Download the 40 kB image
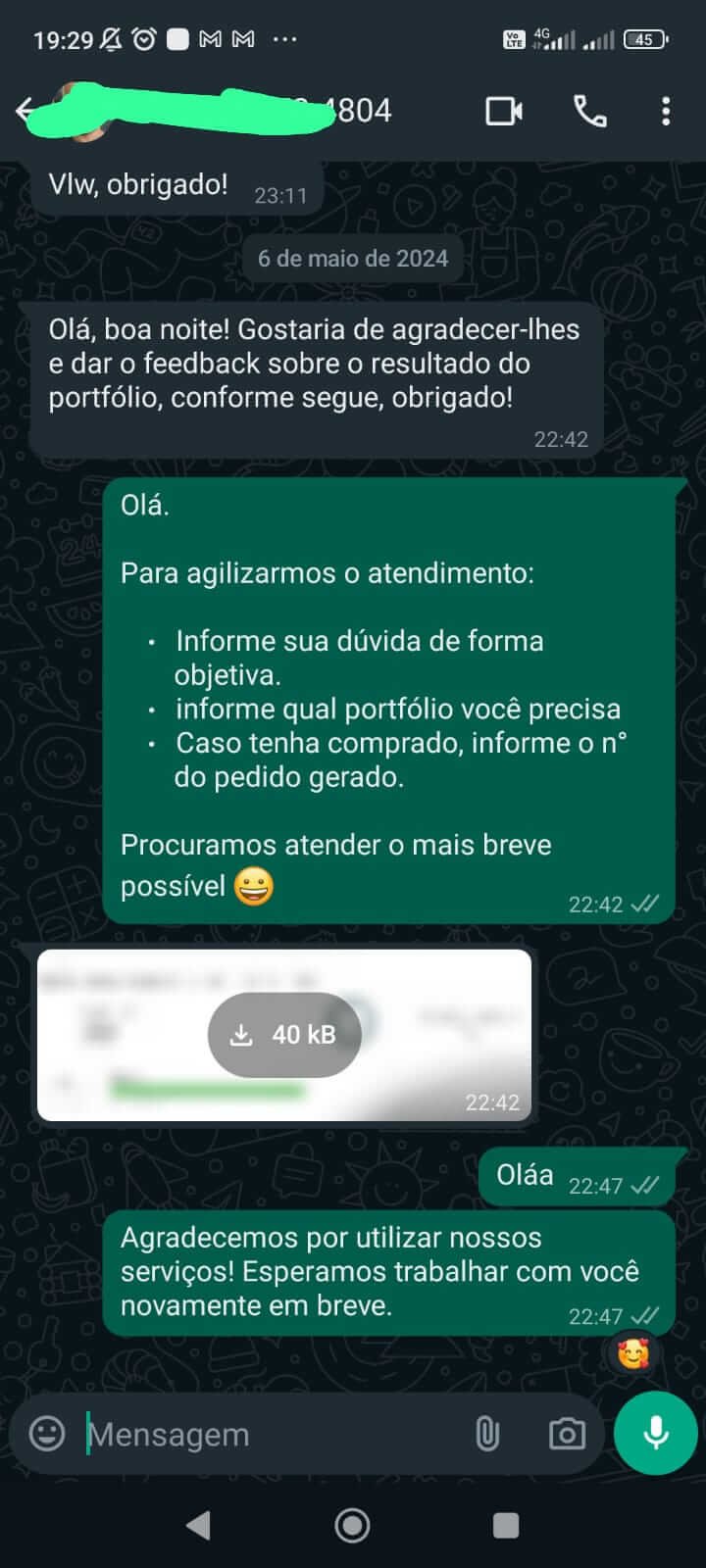Viewport: 706px width, 1568px height. (x=284, y=1035)
